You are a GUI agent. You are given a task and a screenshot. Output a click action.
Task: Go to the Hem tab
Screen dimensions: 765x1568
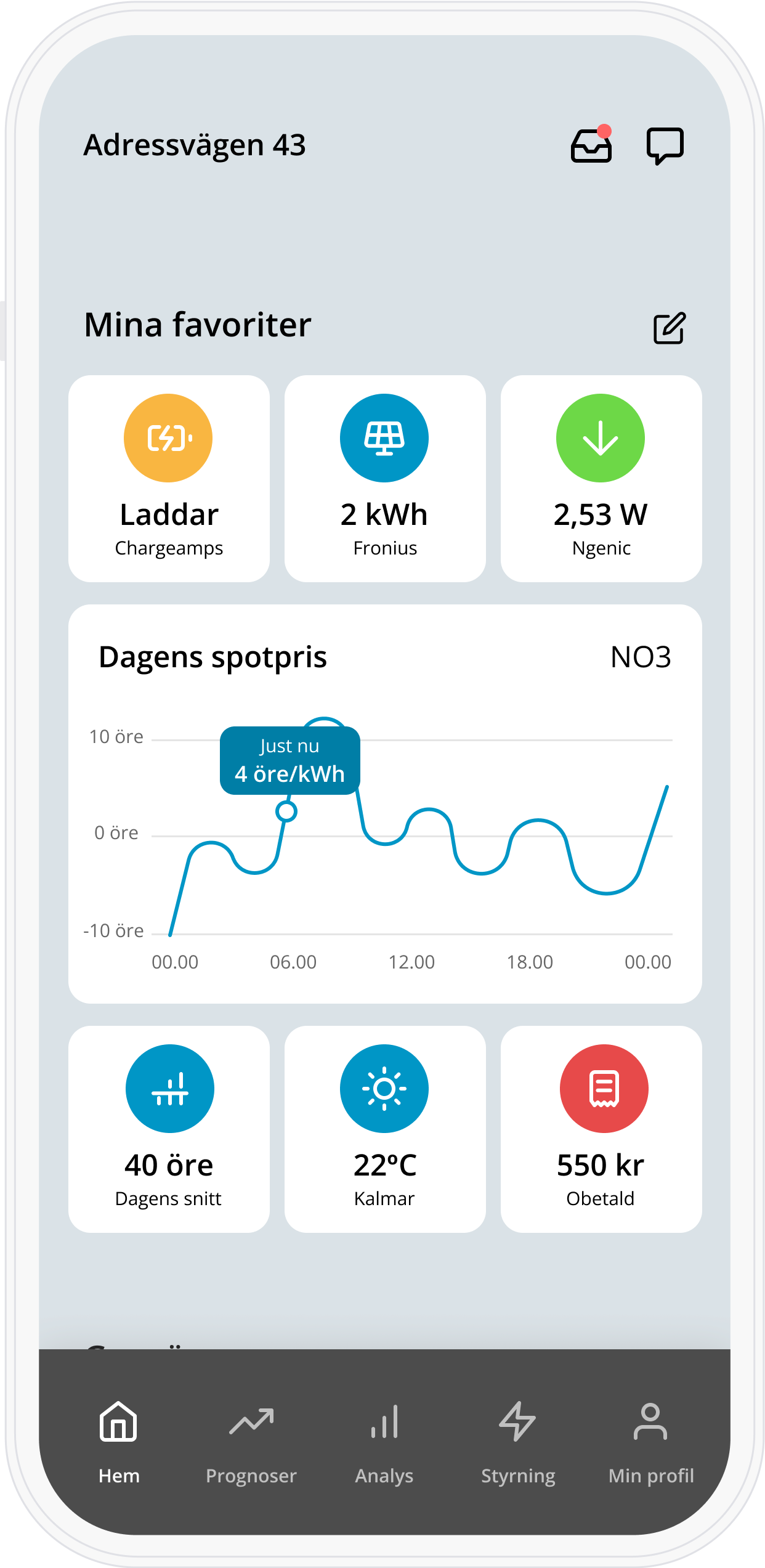(x=119, y=1443)
